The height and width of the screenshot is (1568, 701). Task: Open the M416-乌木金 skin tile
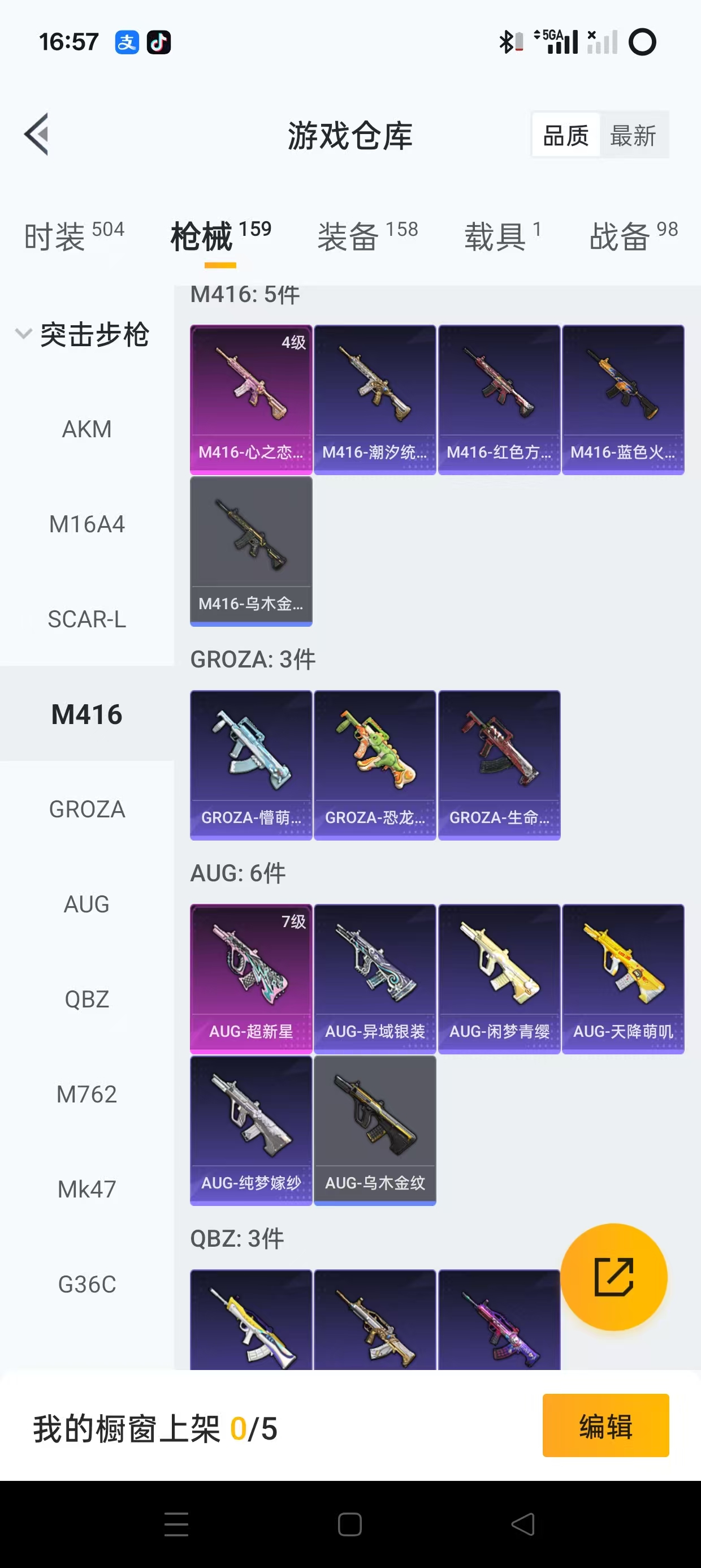click(x=250, y=551)
